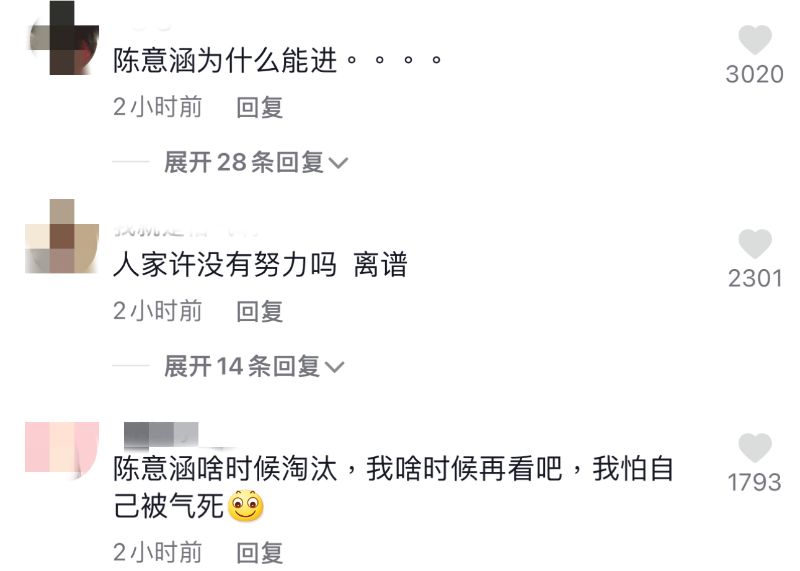Screen dimensions: 800x571
Task: Like the comment with 2301 likes
Action: coord(755,244)
